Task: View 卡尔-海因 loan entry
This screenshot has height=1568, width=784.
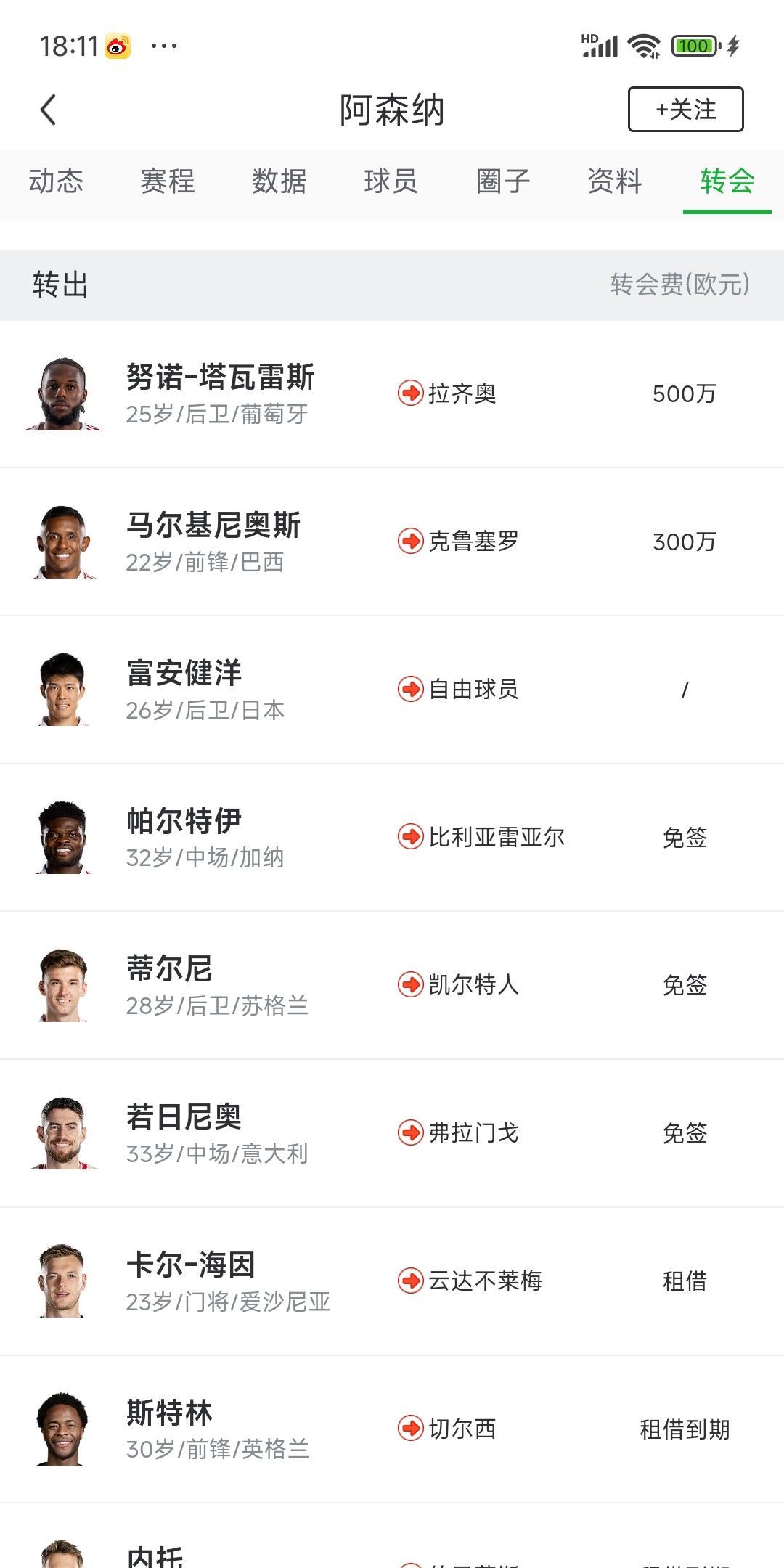Action: click(x=392, y=1281)
